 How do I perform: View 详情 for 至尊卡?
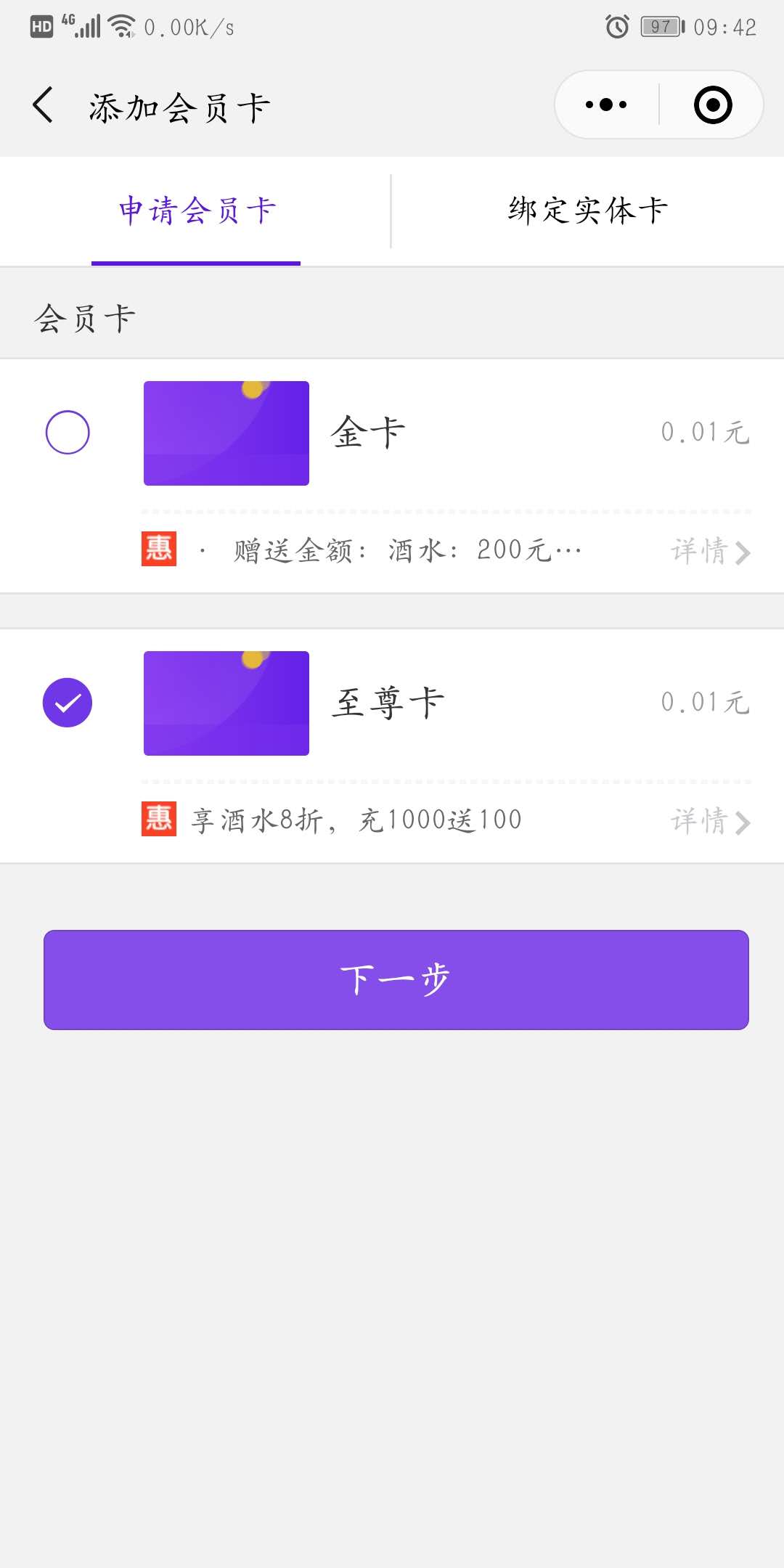coord(710,821)
